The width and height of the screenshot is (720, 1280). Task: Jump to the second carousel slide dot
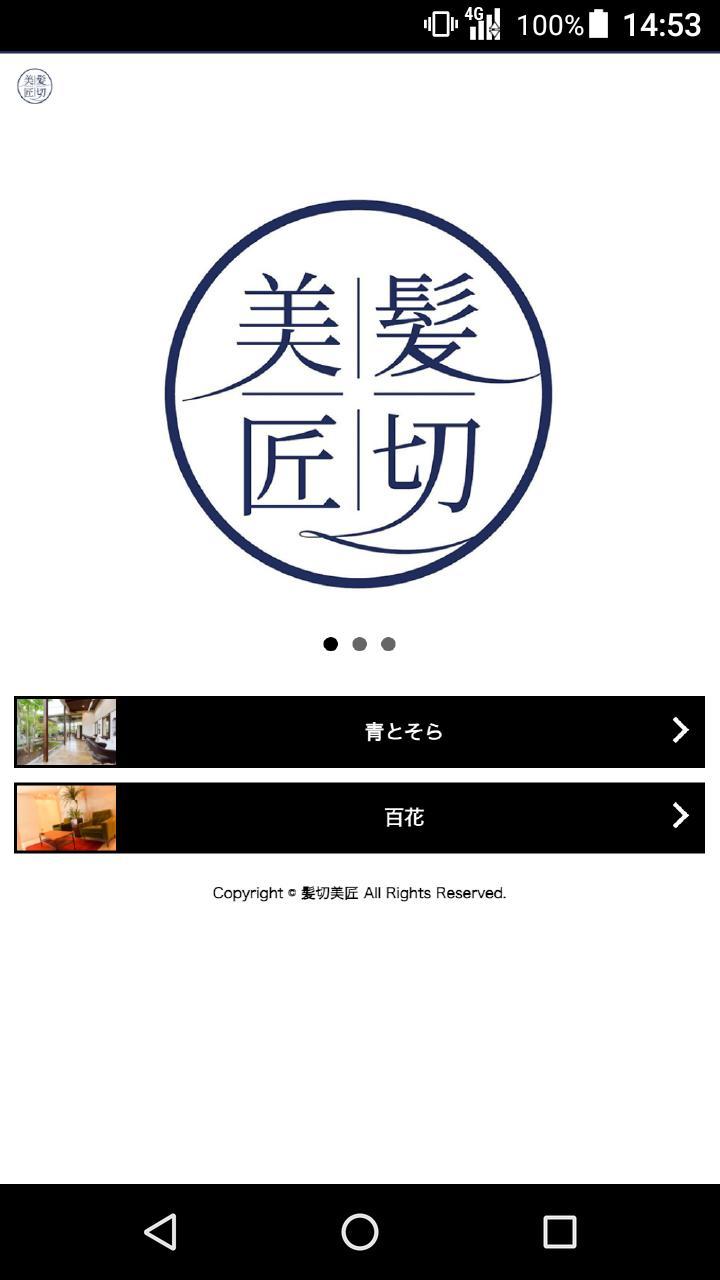click(x=360, y=644)
